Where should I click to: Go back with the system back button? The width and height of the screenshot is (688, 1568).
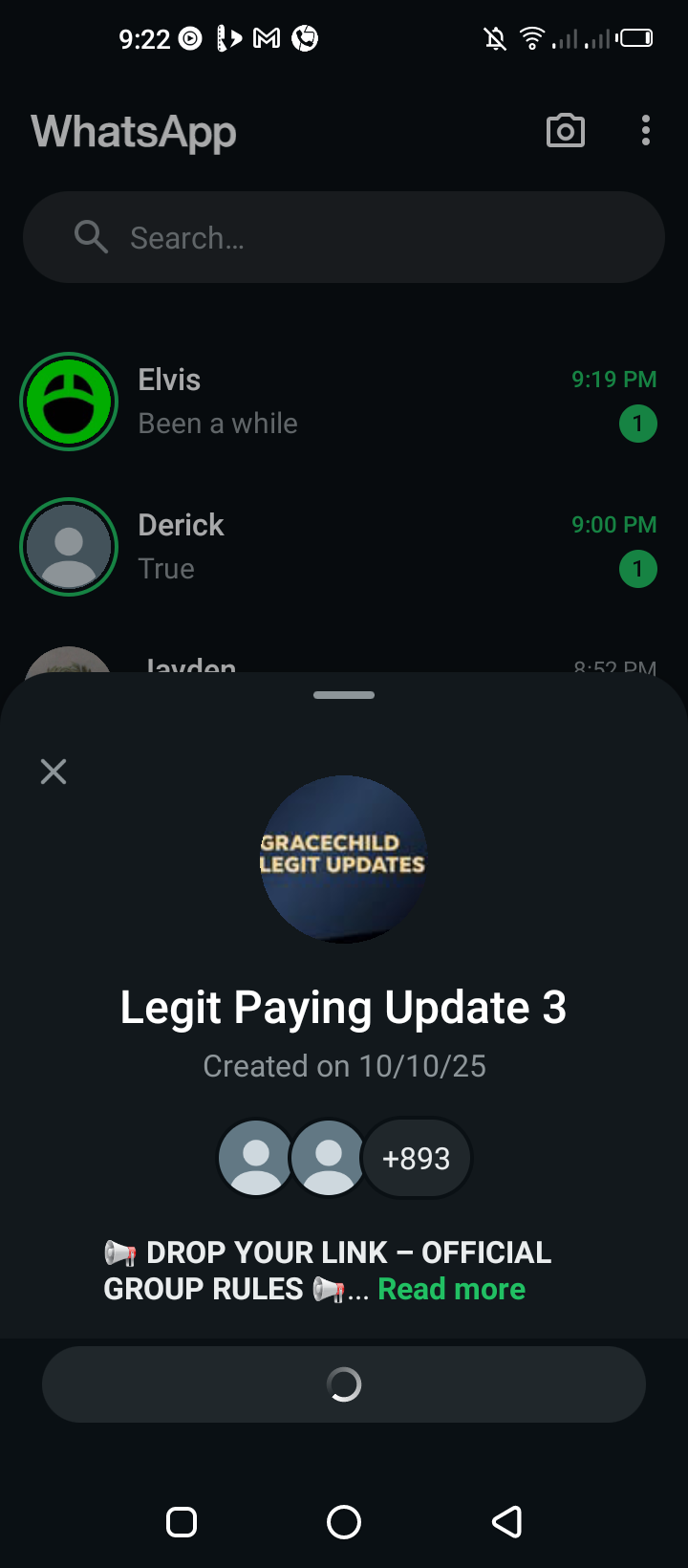tap(506, 1521)
